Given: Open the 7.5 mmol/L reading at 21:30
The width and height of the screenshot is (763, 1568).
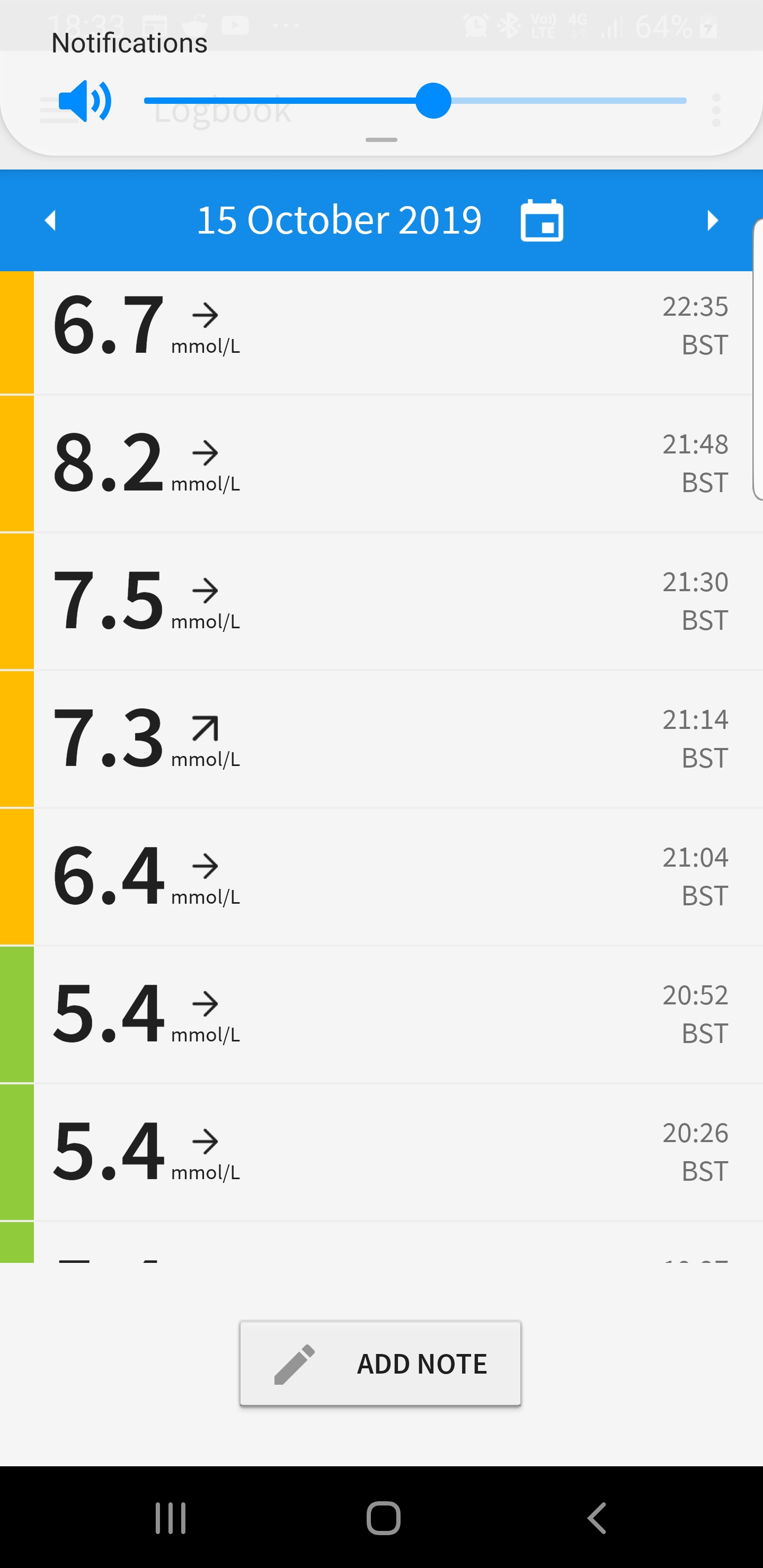Looking at the screenshot, I should tap(381, 601).
